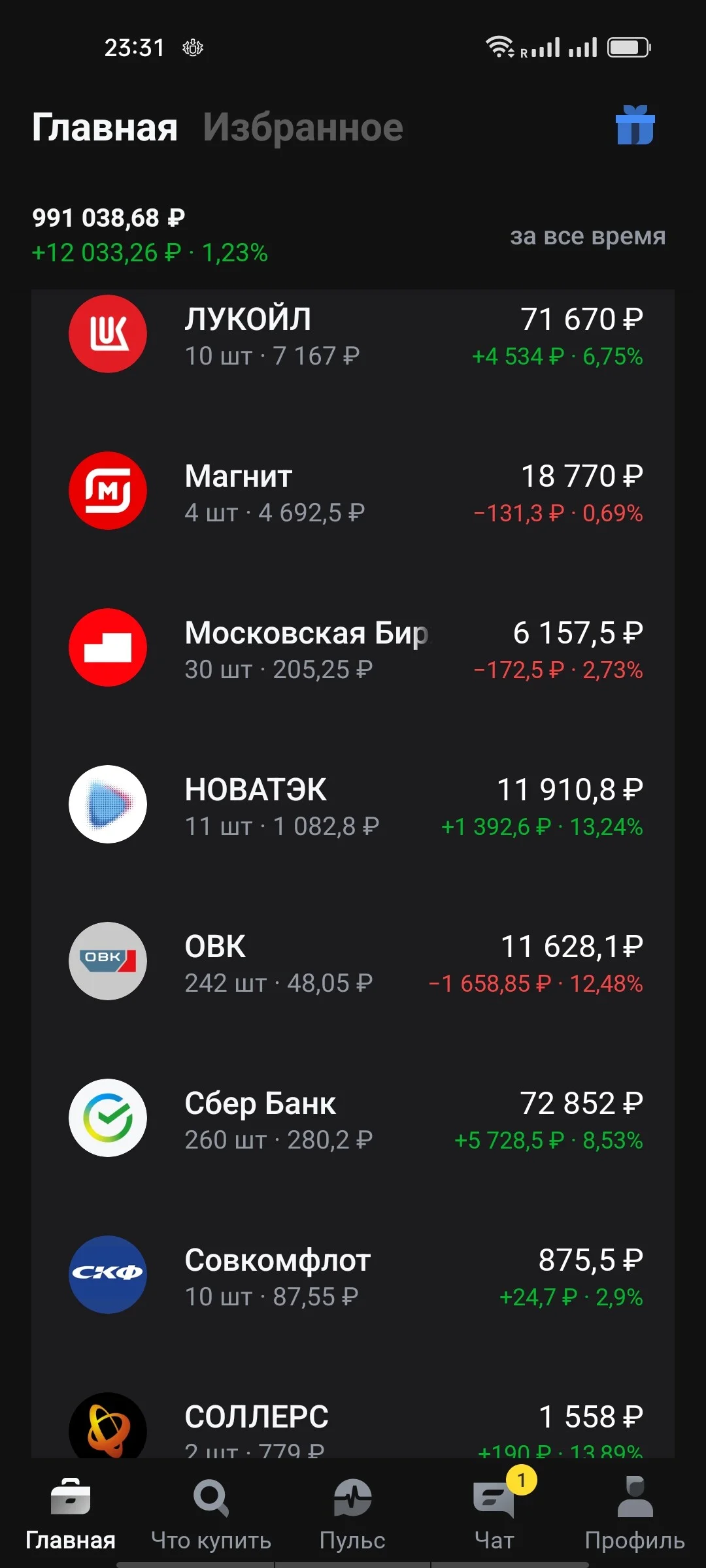Select the Главная bottom tab
This screenshot has height=1568, width=706.
(x=70, y=1513)
